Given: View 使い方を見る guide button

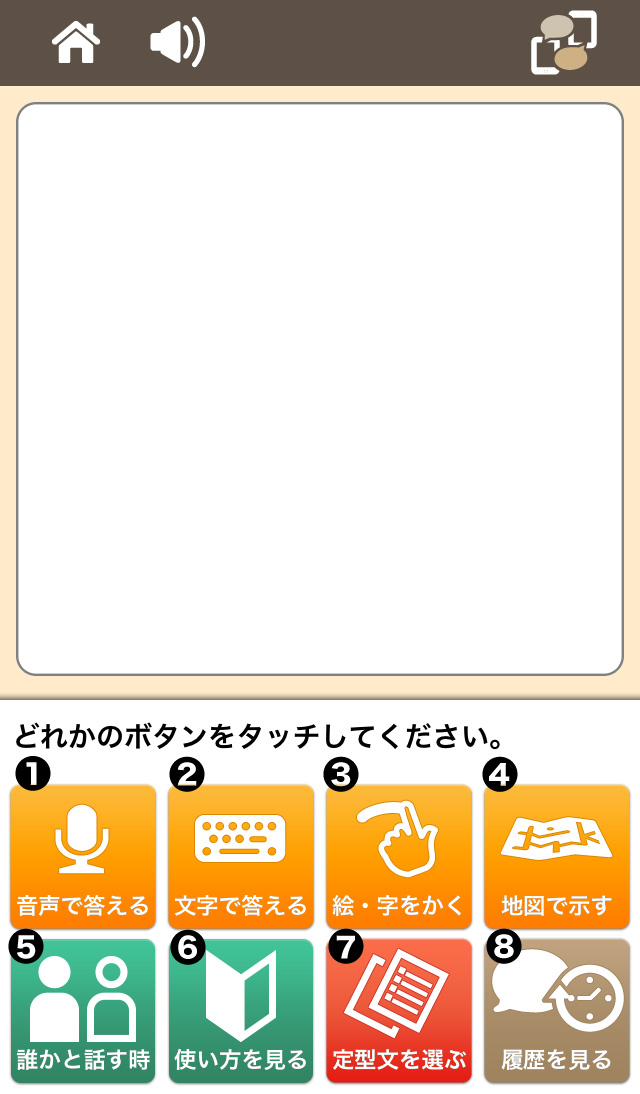Looking at the screenshot, I should coord(241,1011).
